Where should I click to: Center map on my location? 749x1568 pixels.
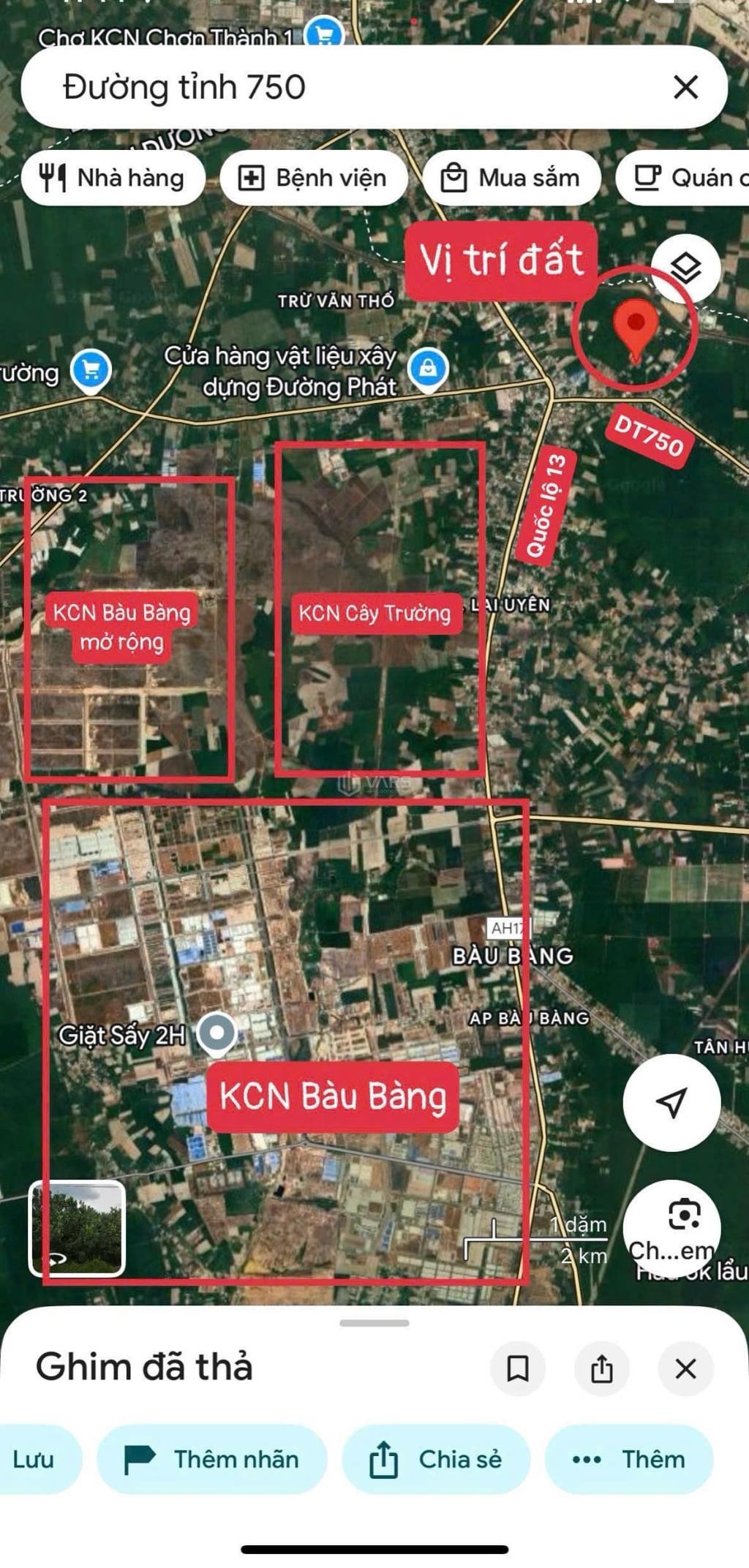coord(671,1101)
